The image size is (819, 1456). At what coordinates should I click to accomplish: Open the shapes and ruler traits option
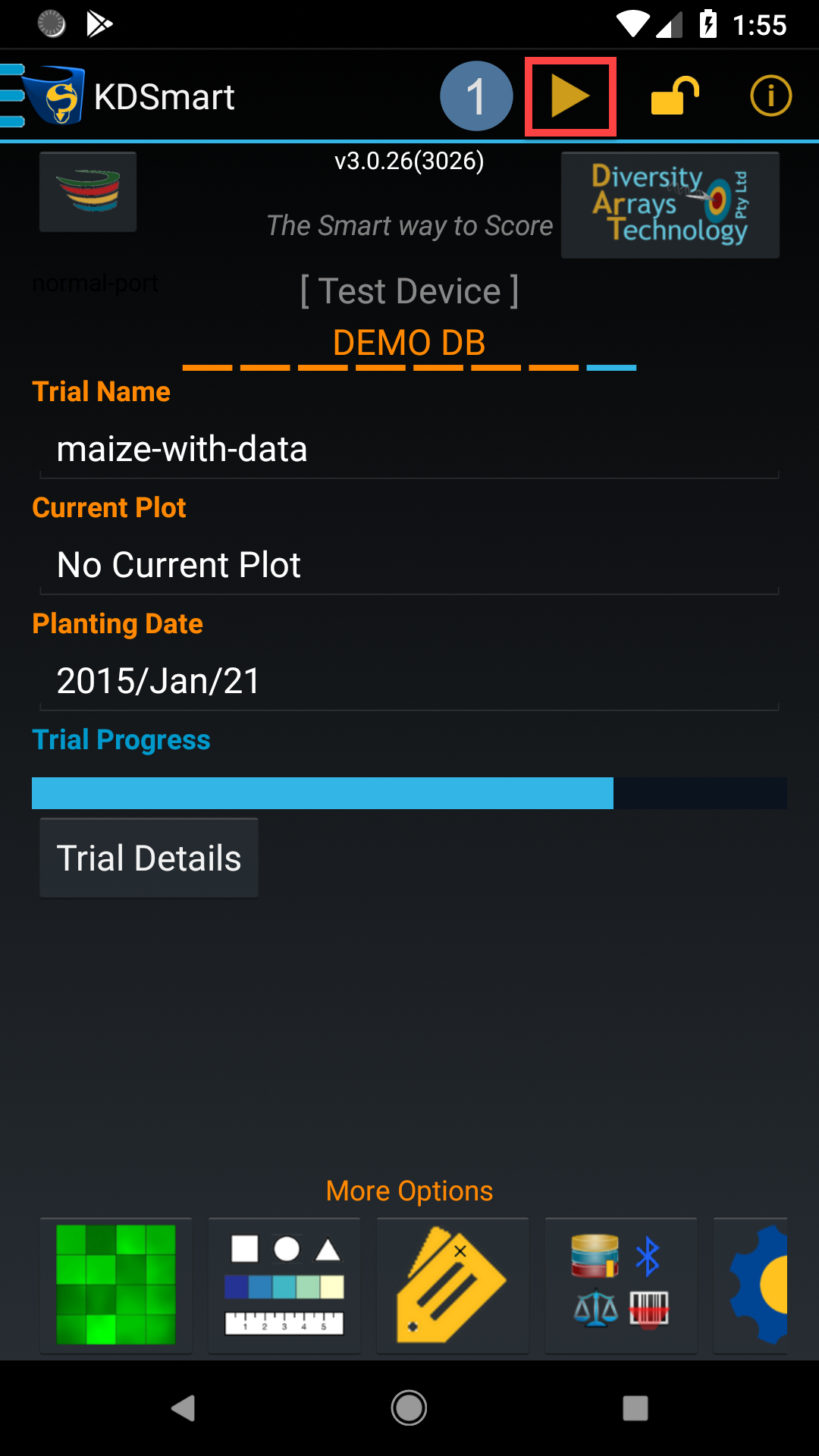pyautogui.click(x=284, y=1285)
